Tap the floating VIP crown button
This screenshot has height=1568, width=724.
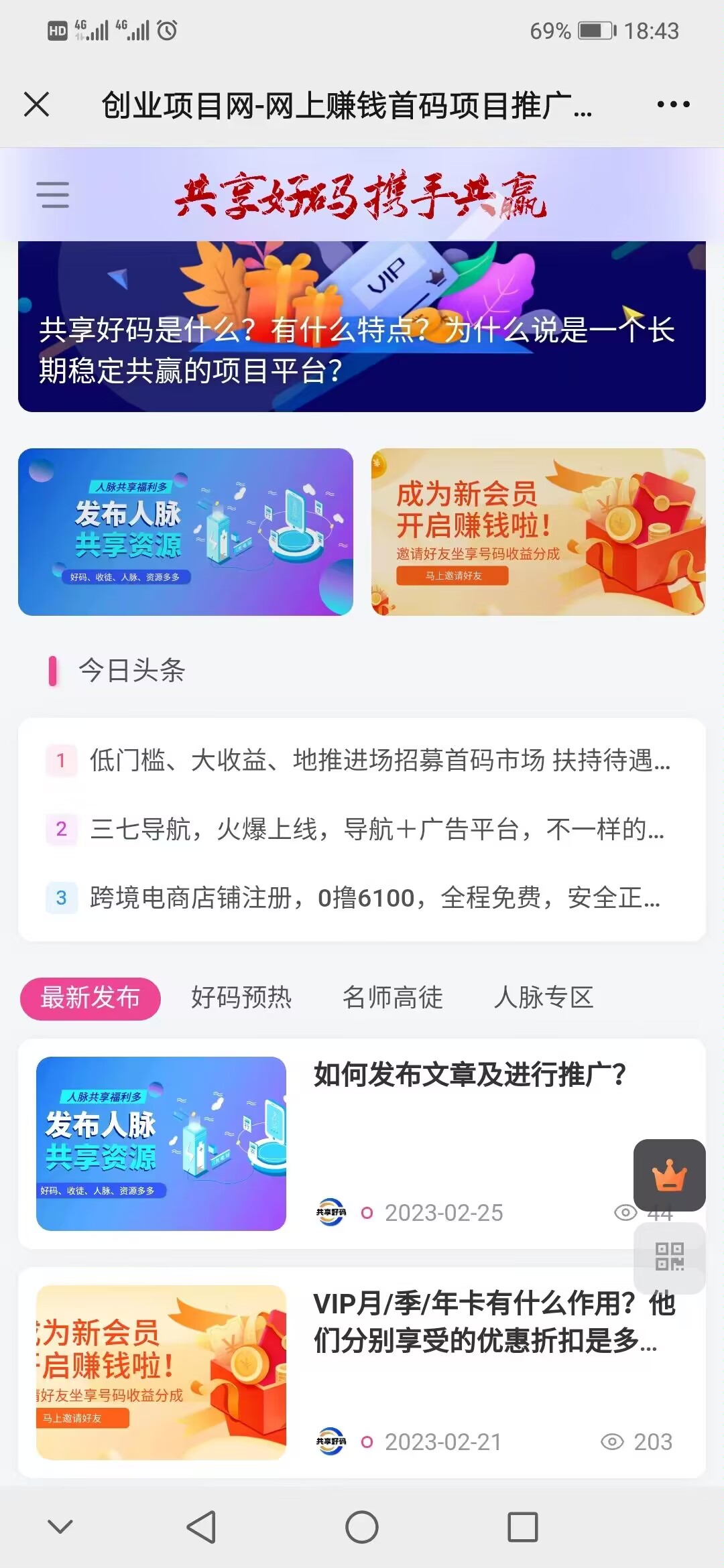click(669, 1175)
